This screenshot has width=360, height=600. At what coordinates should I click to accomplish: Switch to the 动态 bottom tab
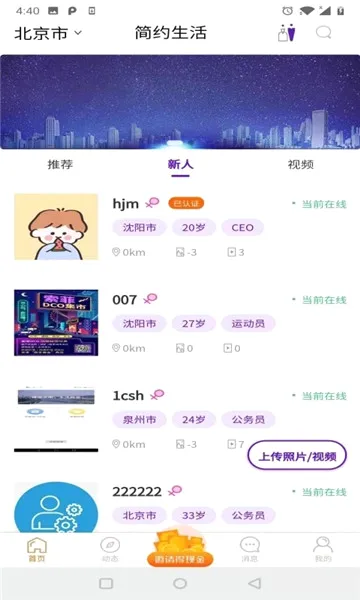pyautogui.click(x=110, y=549)
